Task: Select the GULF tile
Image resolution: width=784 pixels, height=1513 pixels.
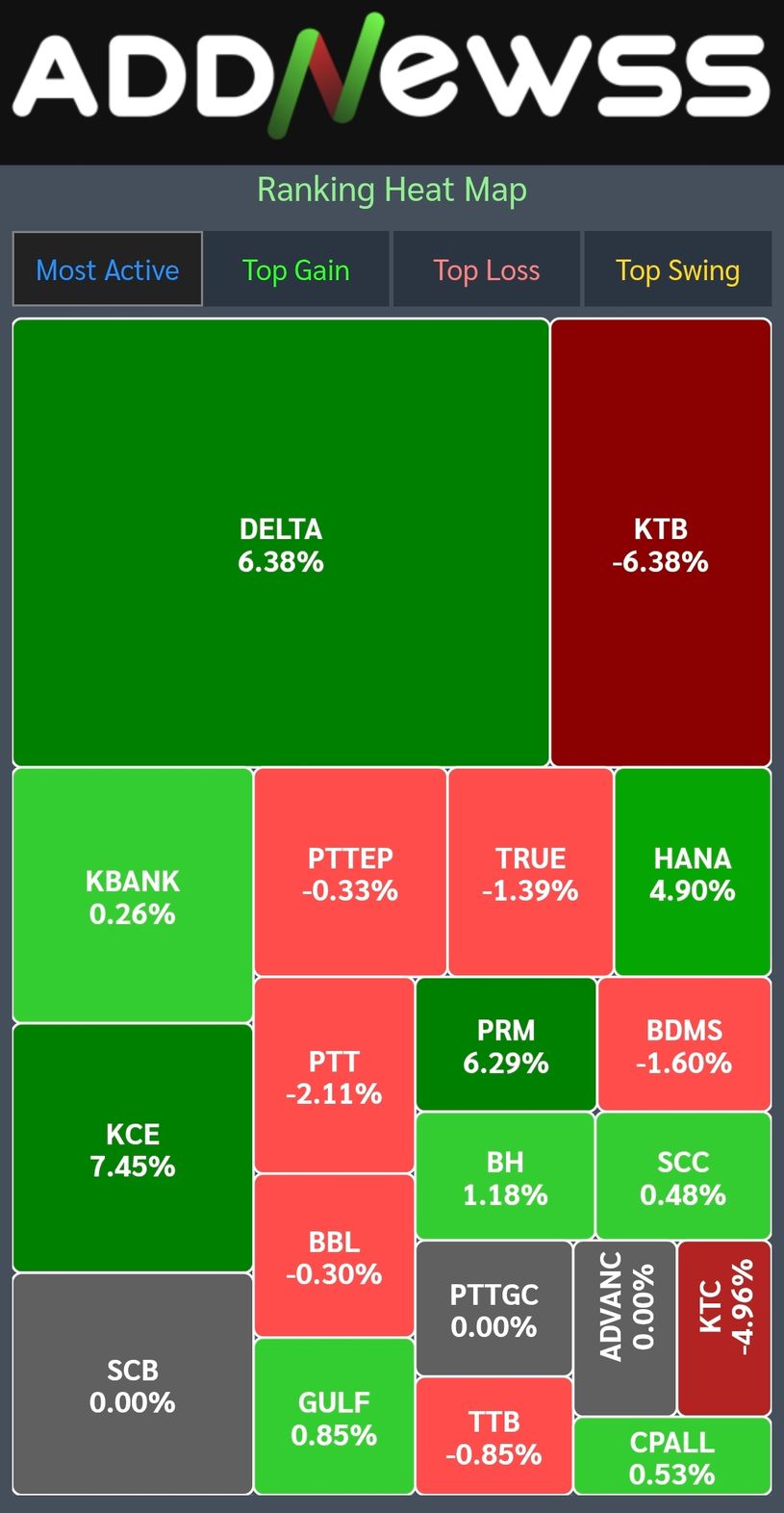Action: (x=334, y=1417)
